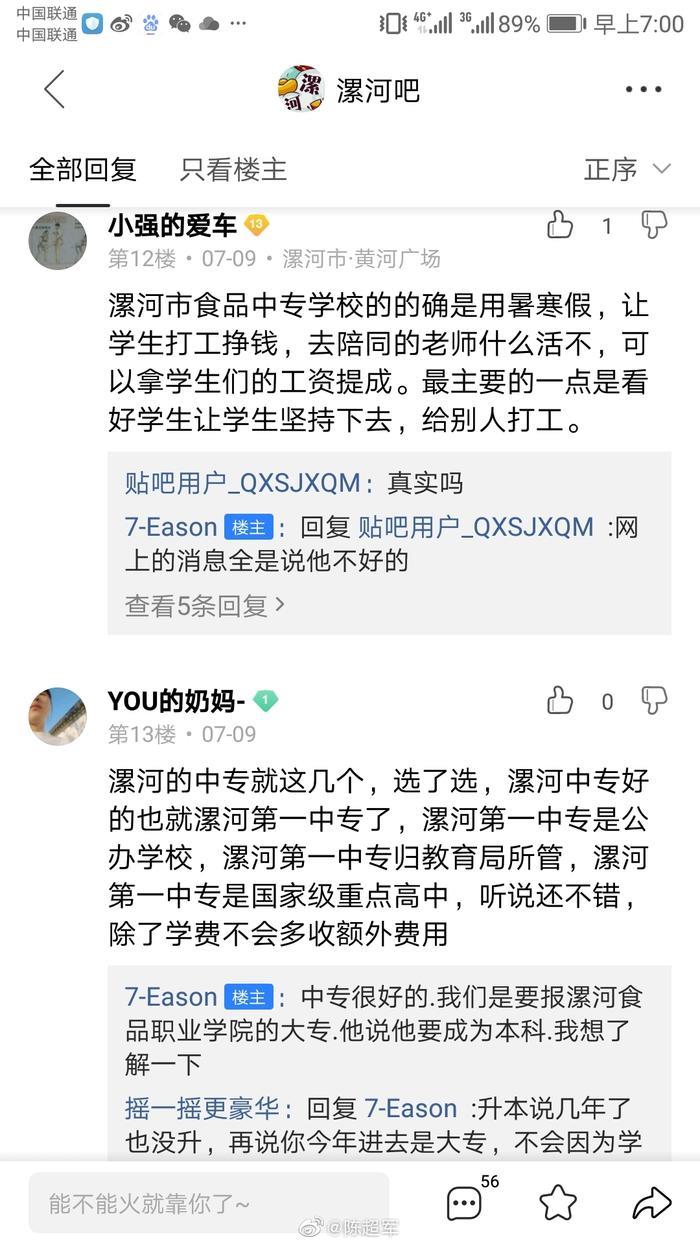
Task: Like YOU的奶妈-'s reply on floor 13
Action: pos(560,701)
